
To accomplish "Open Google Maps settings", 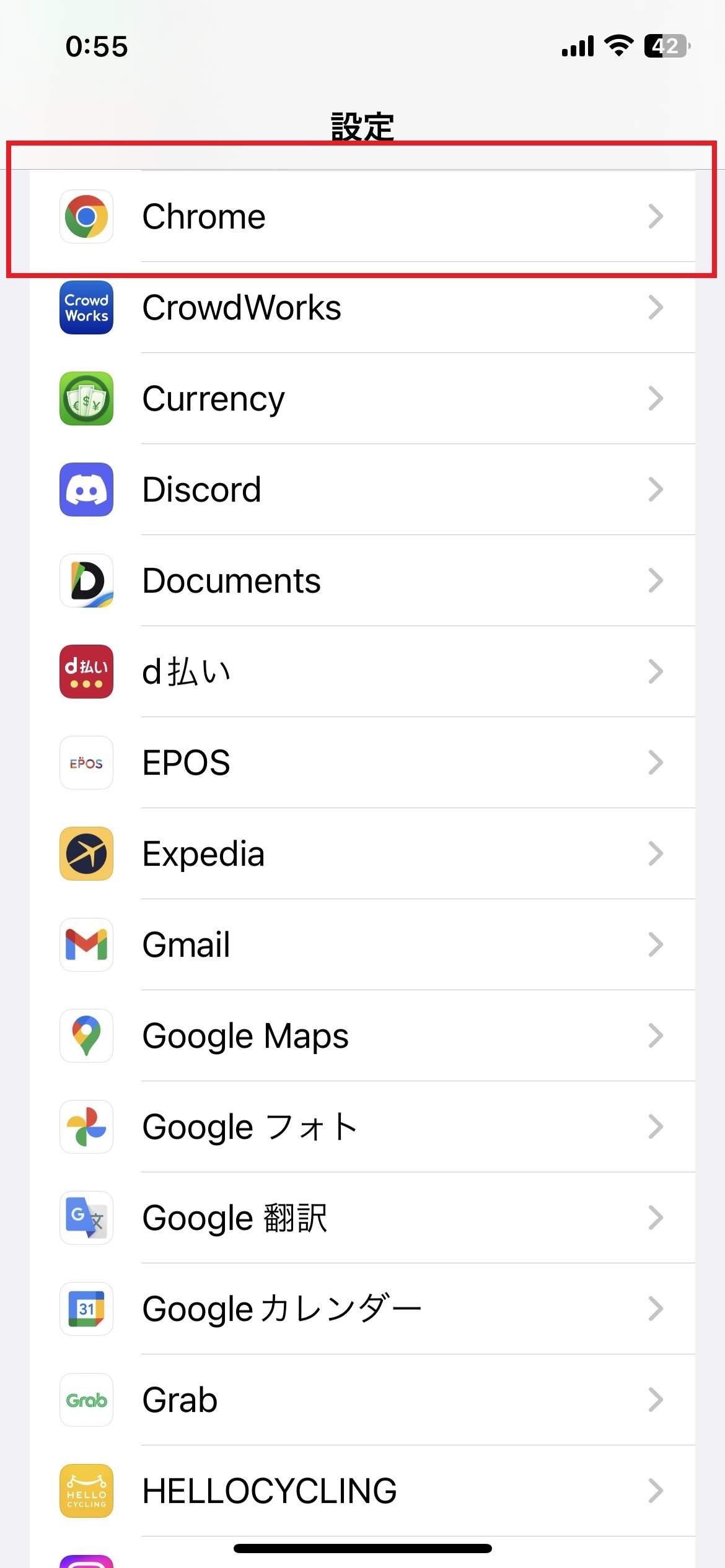I will click(x=362, y=1036).
